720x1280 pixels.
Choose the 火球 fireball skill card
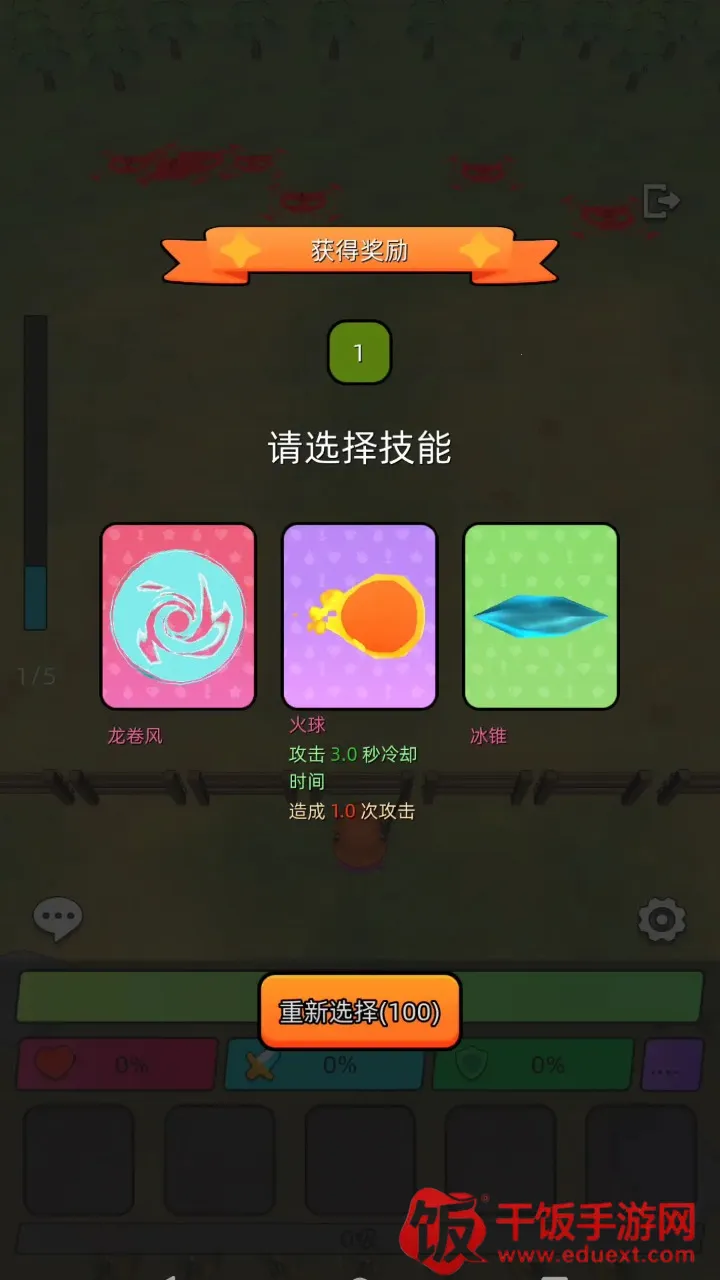(x=360, y=616)
